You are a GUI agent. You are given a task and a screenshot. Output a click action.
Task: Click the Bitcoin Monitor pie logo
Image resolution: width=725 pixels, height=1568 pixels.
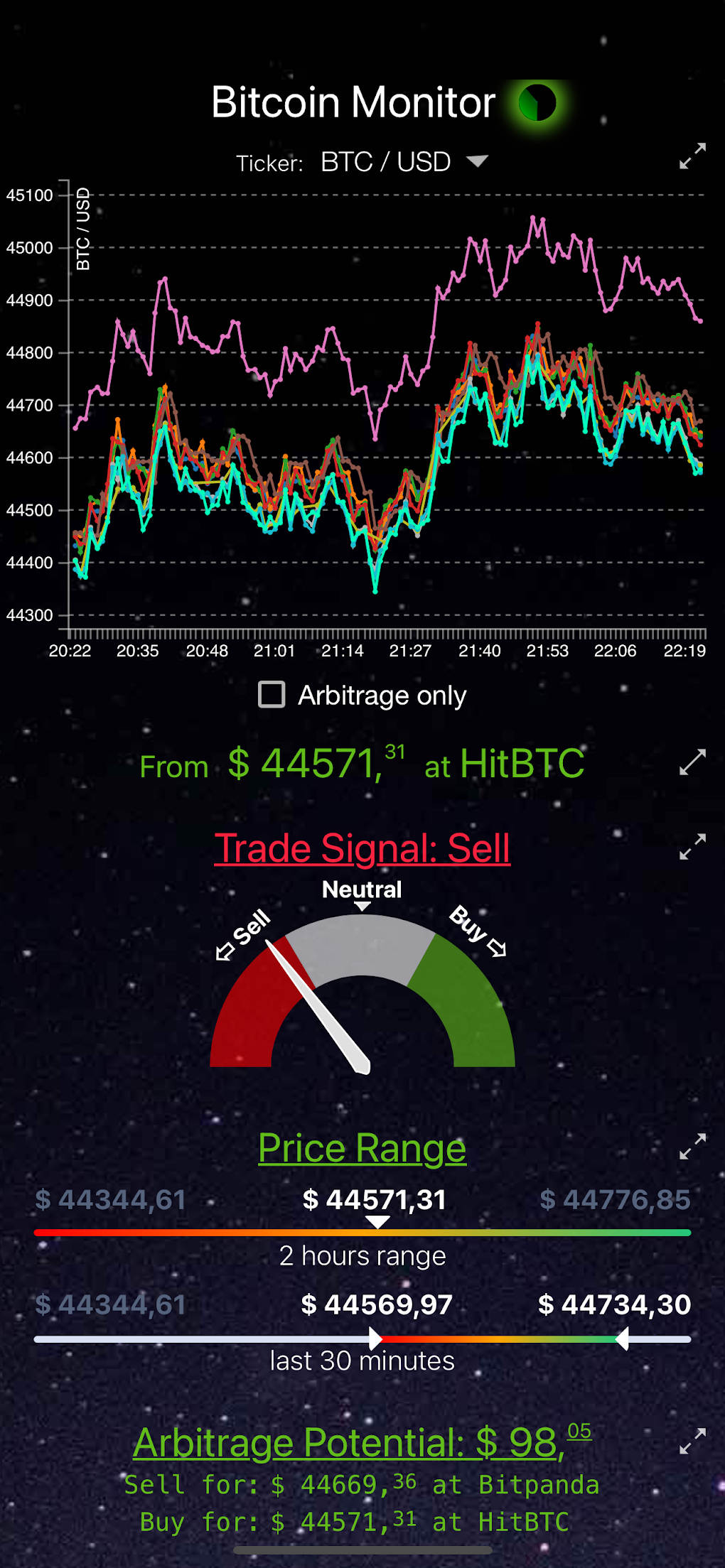537,102
